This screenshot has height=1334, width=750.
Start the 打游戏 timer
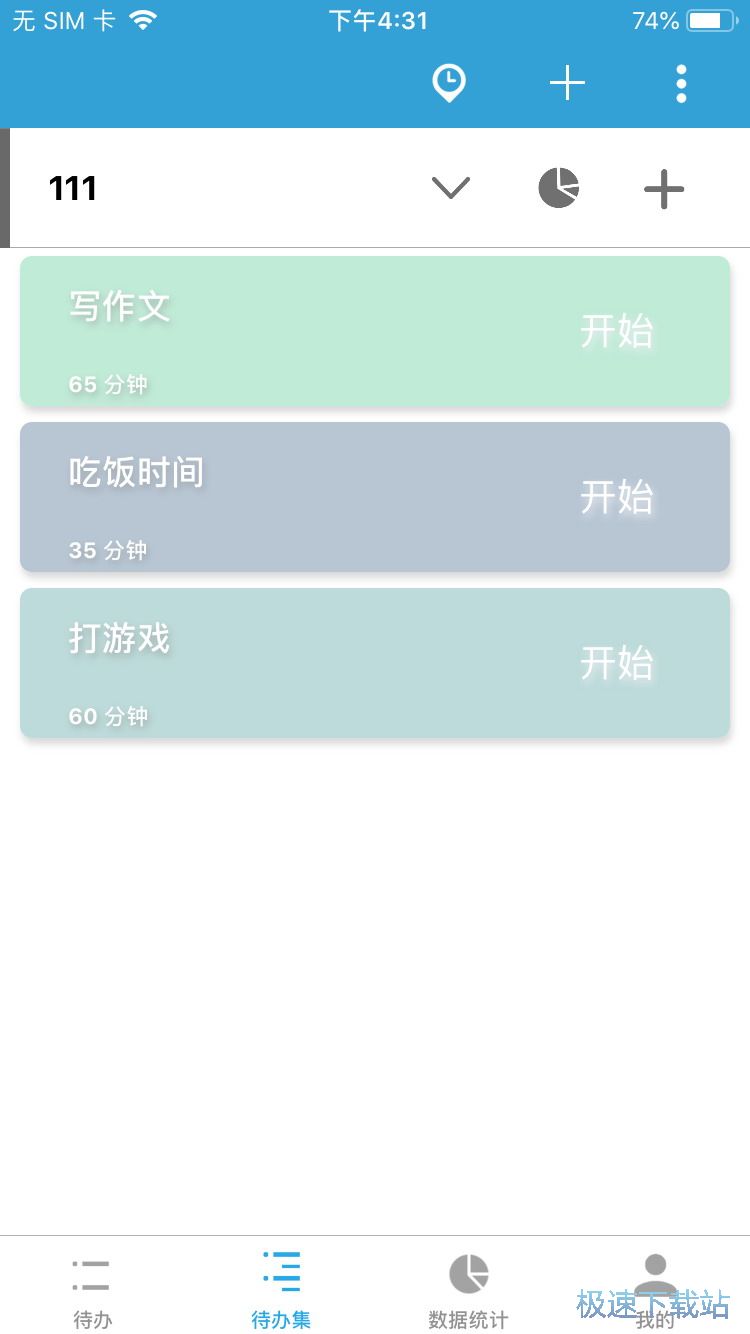point(616,663)
